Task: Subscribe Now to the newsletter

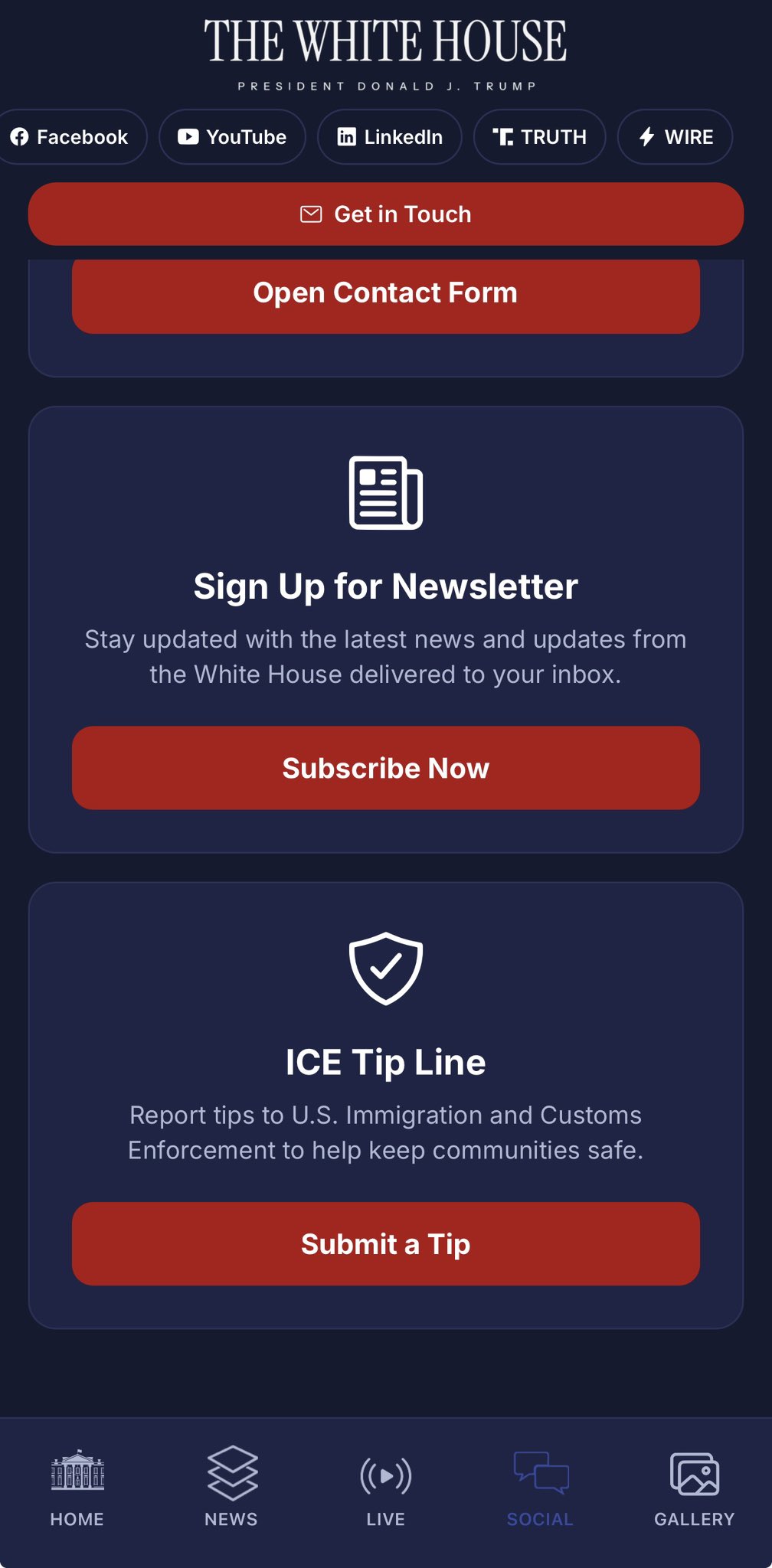Action: (x=386, y=768)
